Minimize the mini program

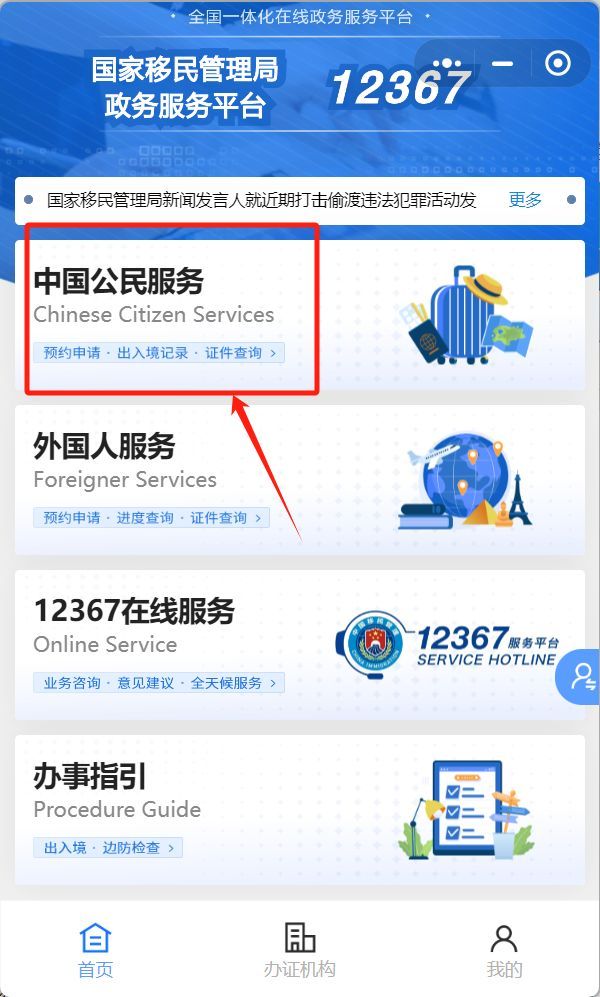click(x=502, y=64)
